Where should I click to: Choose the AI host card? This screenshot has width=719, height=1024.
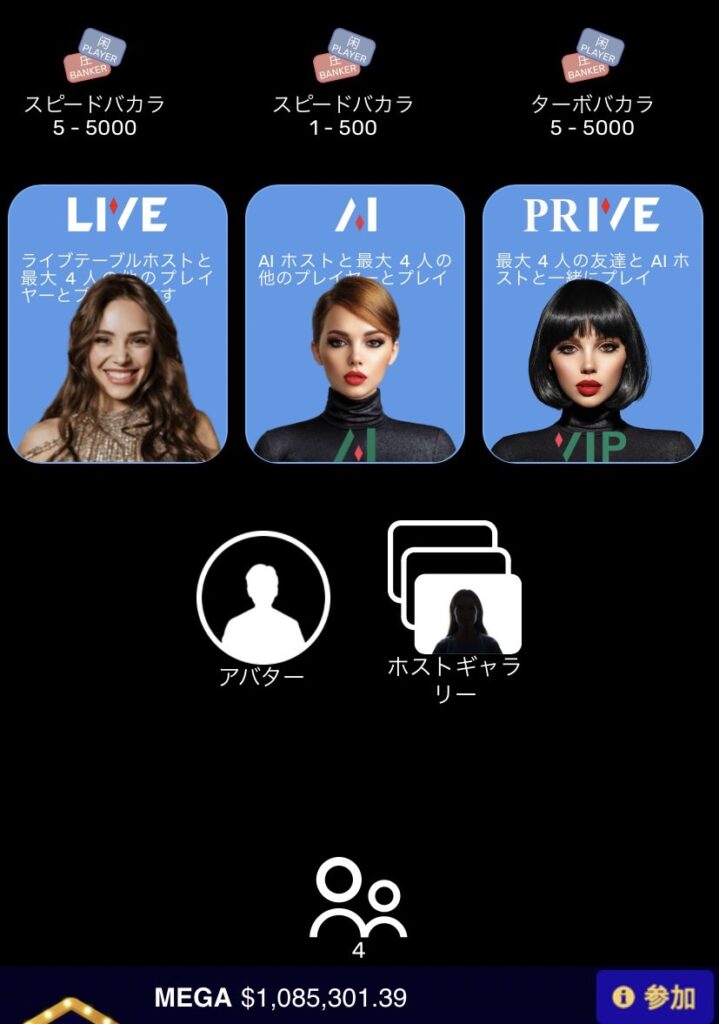coord(355,323)
